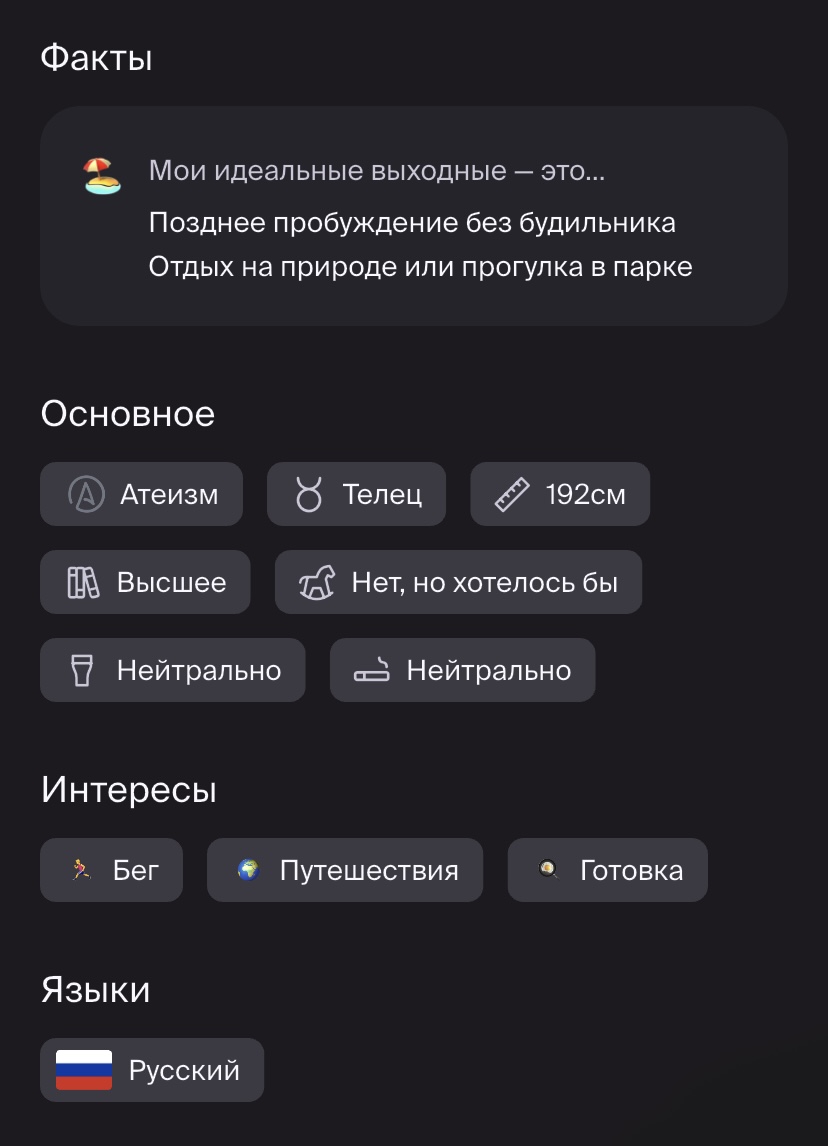Tap the Нейтрально chip with glass icon
Image resolution: width=828 pixels, height=1146 pixels.
tap(172, 670)
